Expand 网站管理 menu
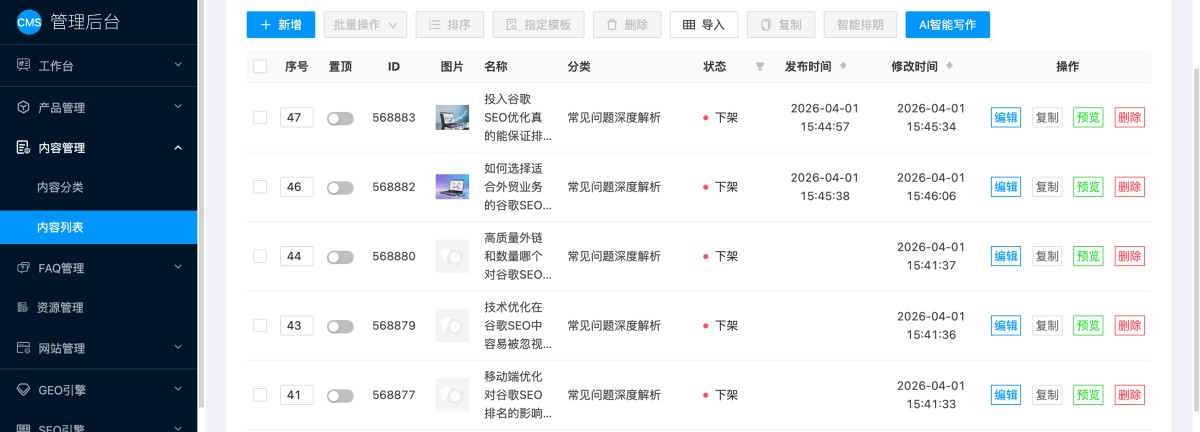The image size is (1200, 432). pos(98,348)
